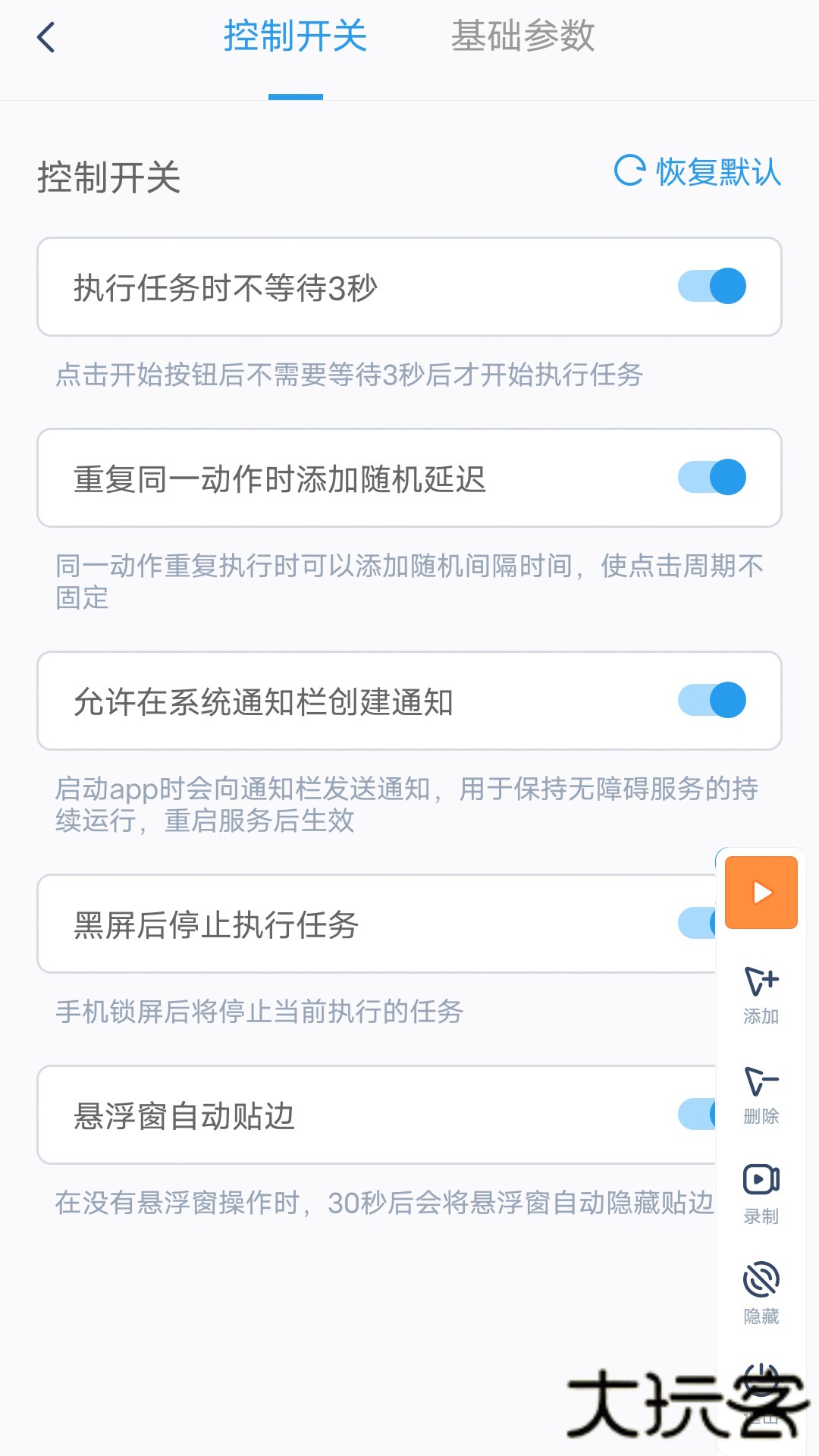Select the 添加 (add) icon in floating toolbar
The width and height of the screenshot is (819, 1456).
click(761, 993)
